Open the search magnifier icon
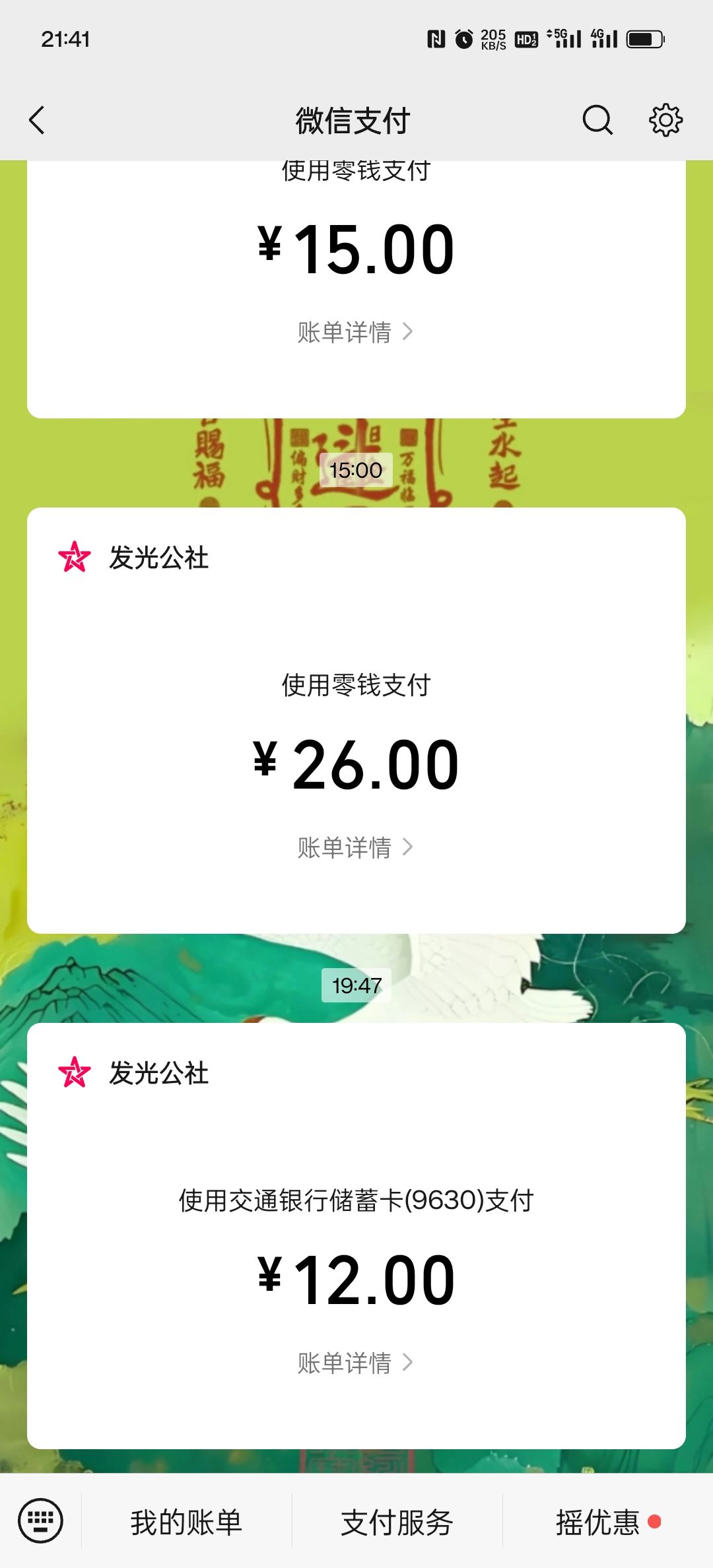The width and height of the screenshot is (713, 1568). [x=597, y=121]
